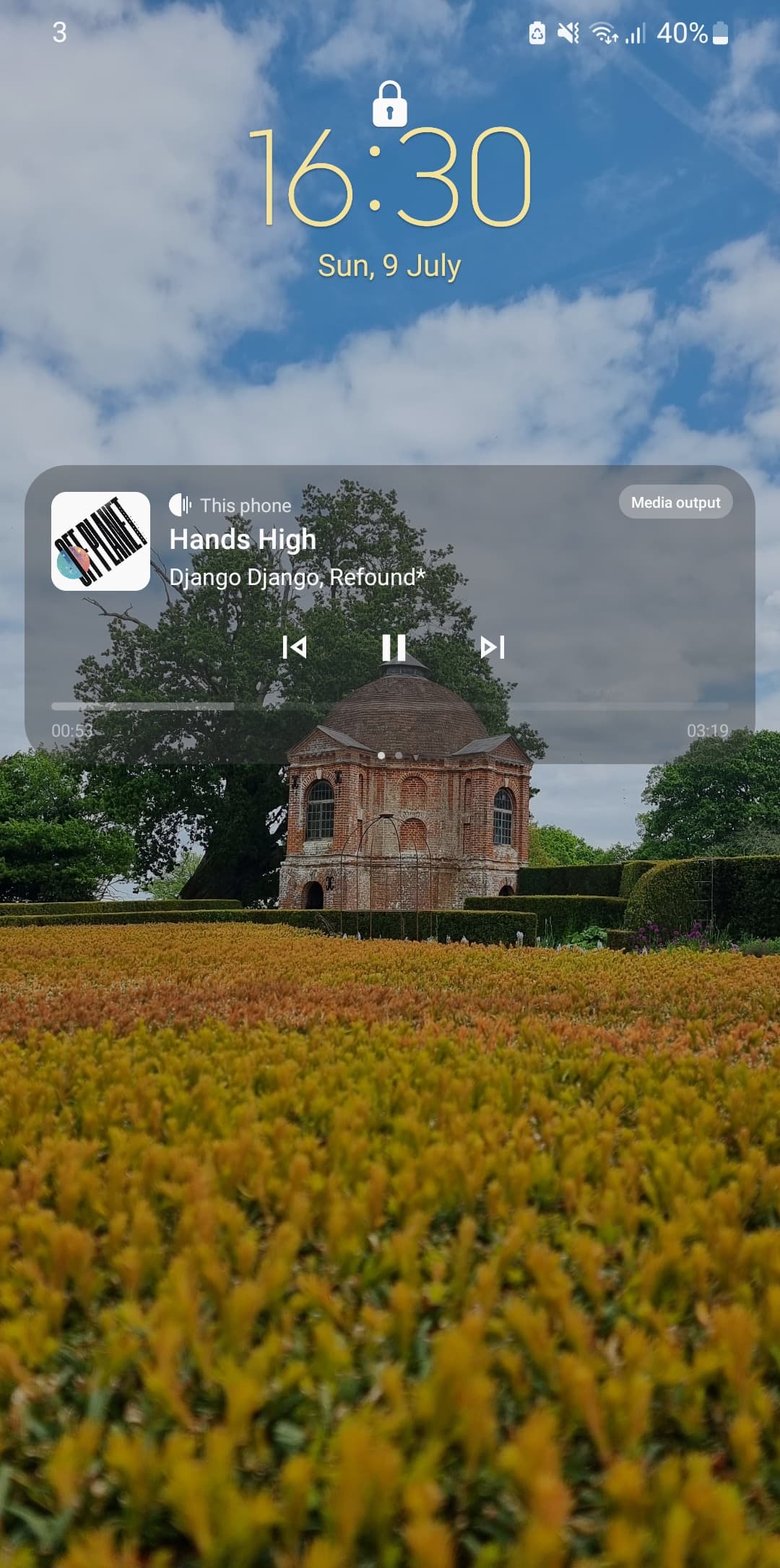Tap the song progress bar
Image resolution: width=780 pixels, height=1568 pixels.
[x=390, y=706]
